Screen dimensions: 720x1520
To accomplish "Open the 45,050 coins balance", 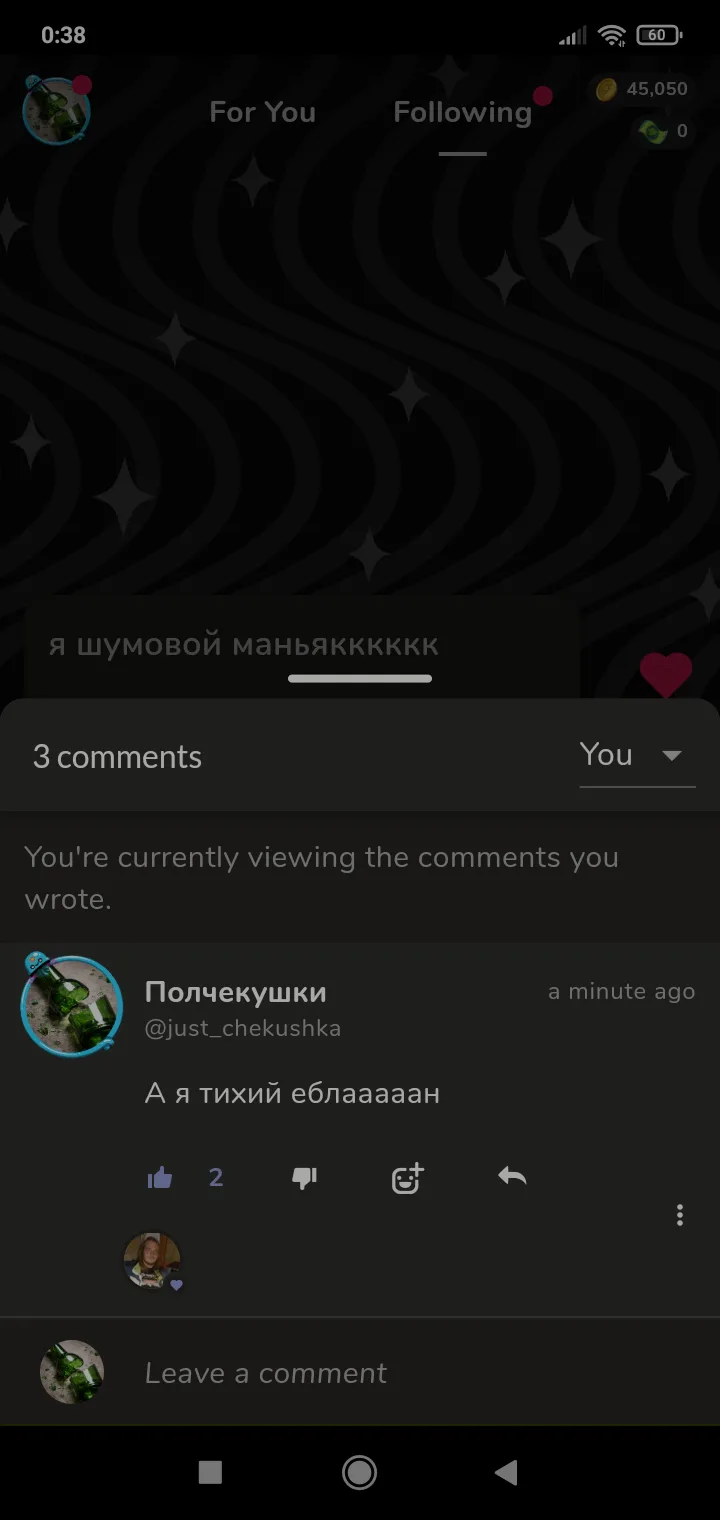I will pos(643,89).
